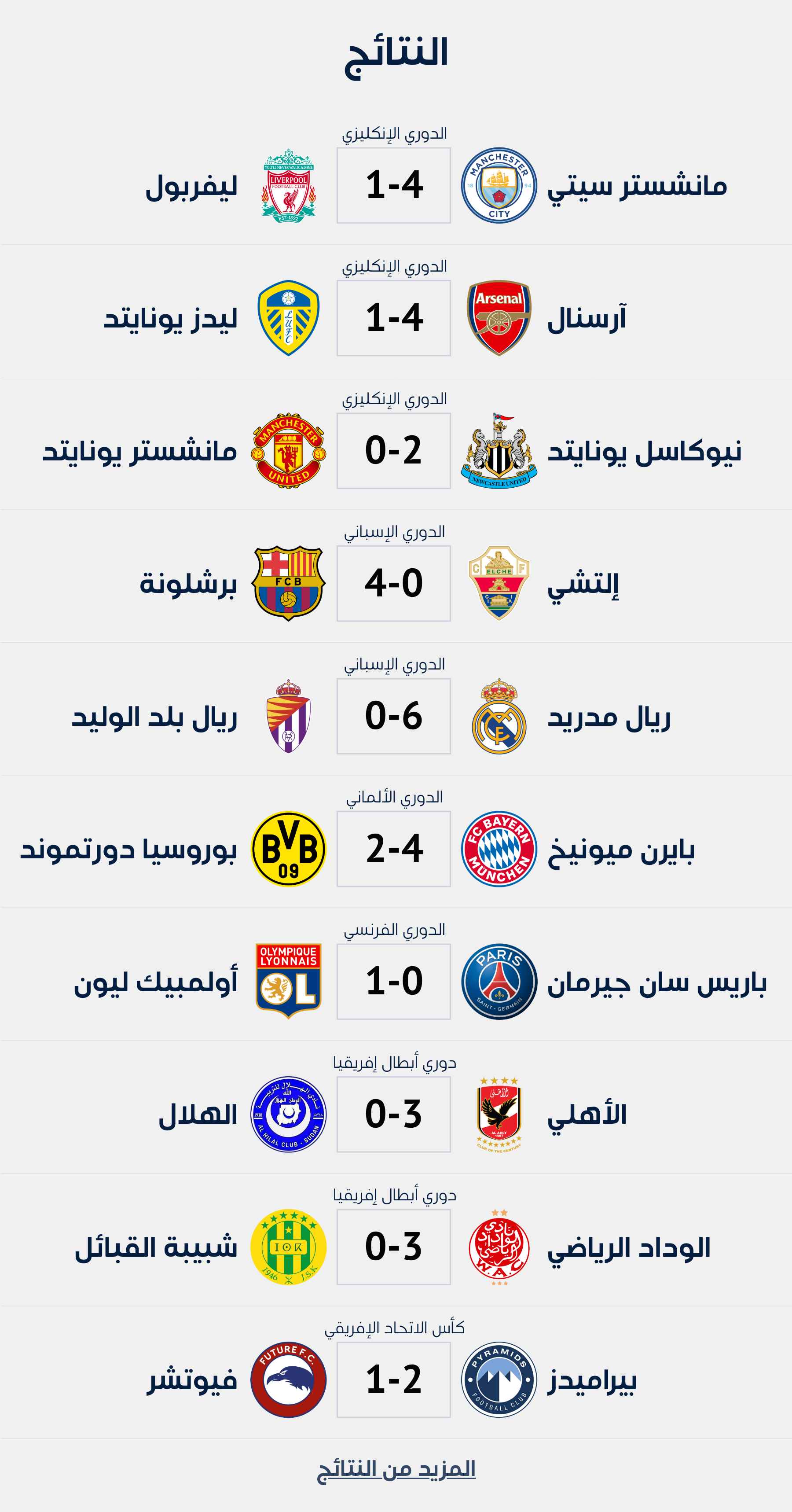Image resolution: width=792 pixels, height=1512 pixels.
Task: Tap the المزيد من النتائج link
Action: tap(396, 1469)
